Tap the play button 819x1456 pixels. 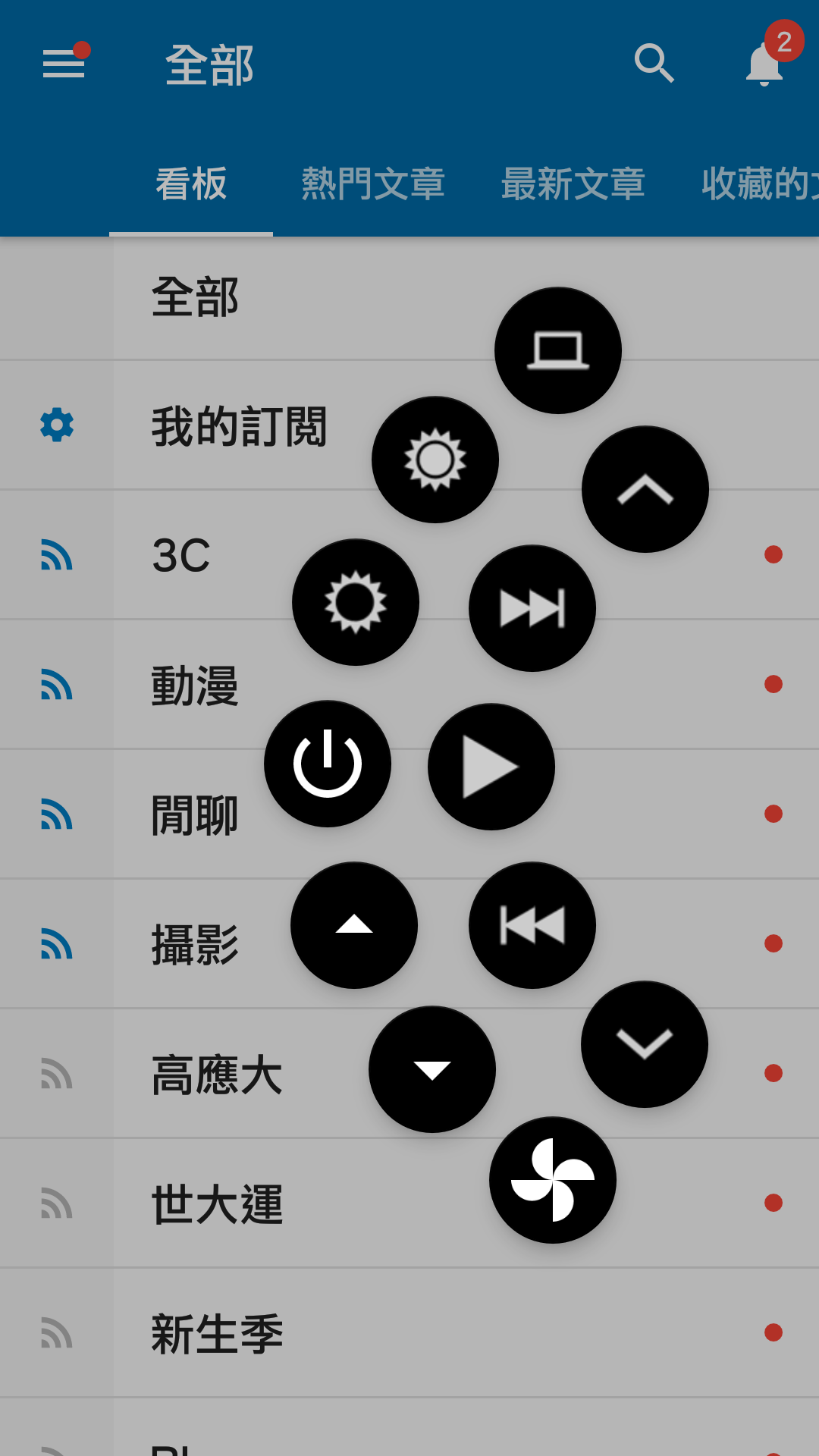(491, 767)
